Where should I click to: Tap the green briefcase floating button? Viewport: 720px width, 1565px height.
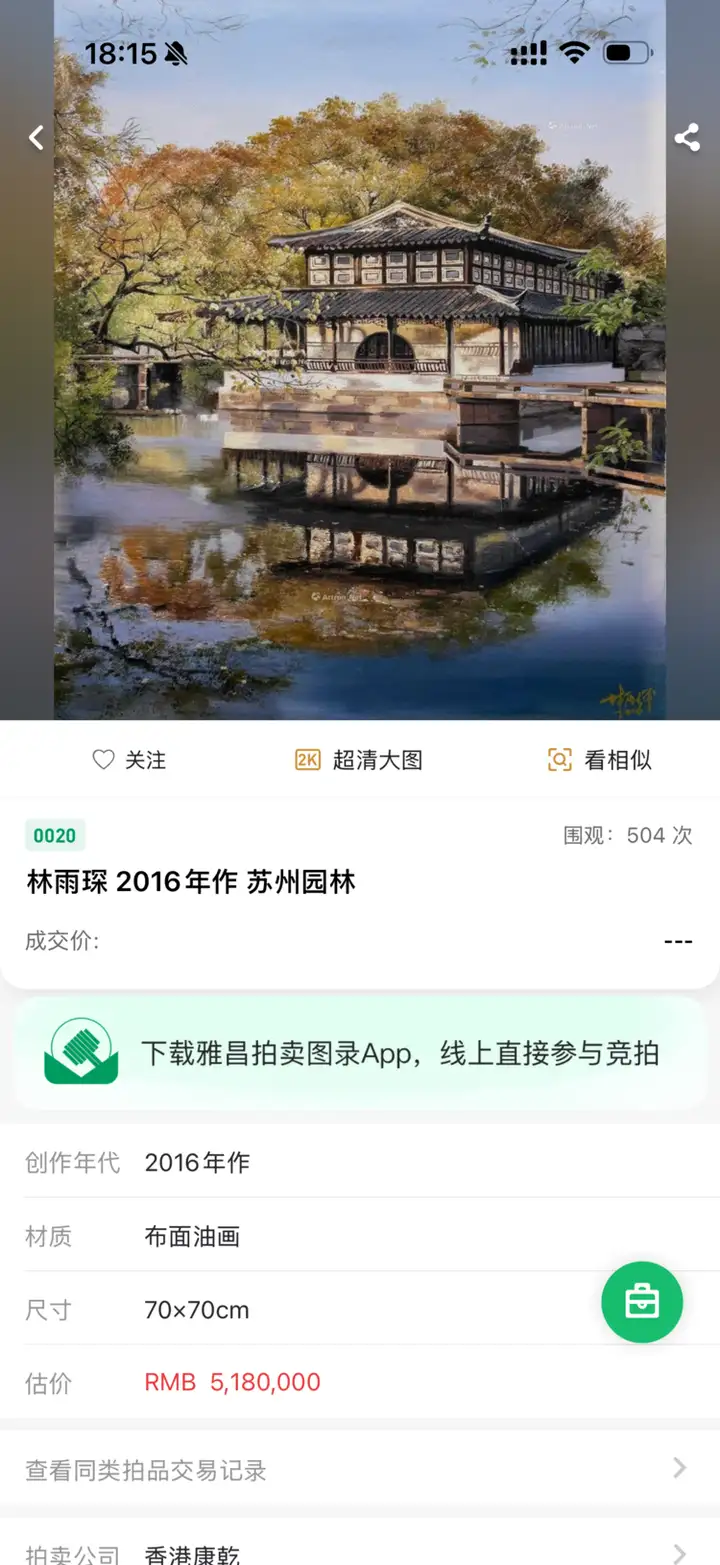(x=641, y=1302)
